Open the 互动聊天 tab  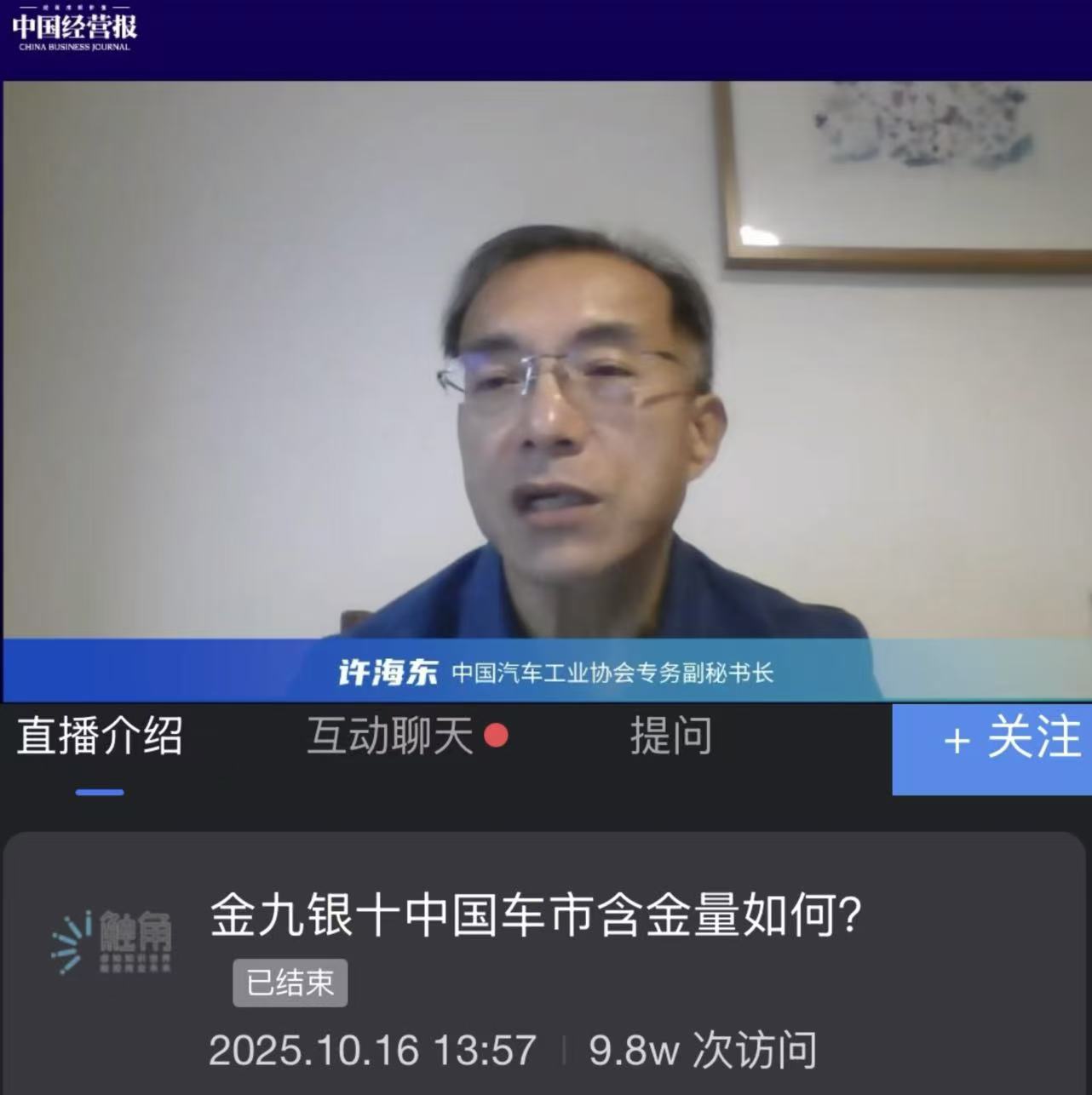coord(391,737)
